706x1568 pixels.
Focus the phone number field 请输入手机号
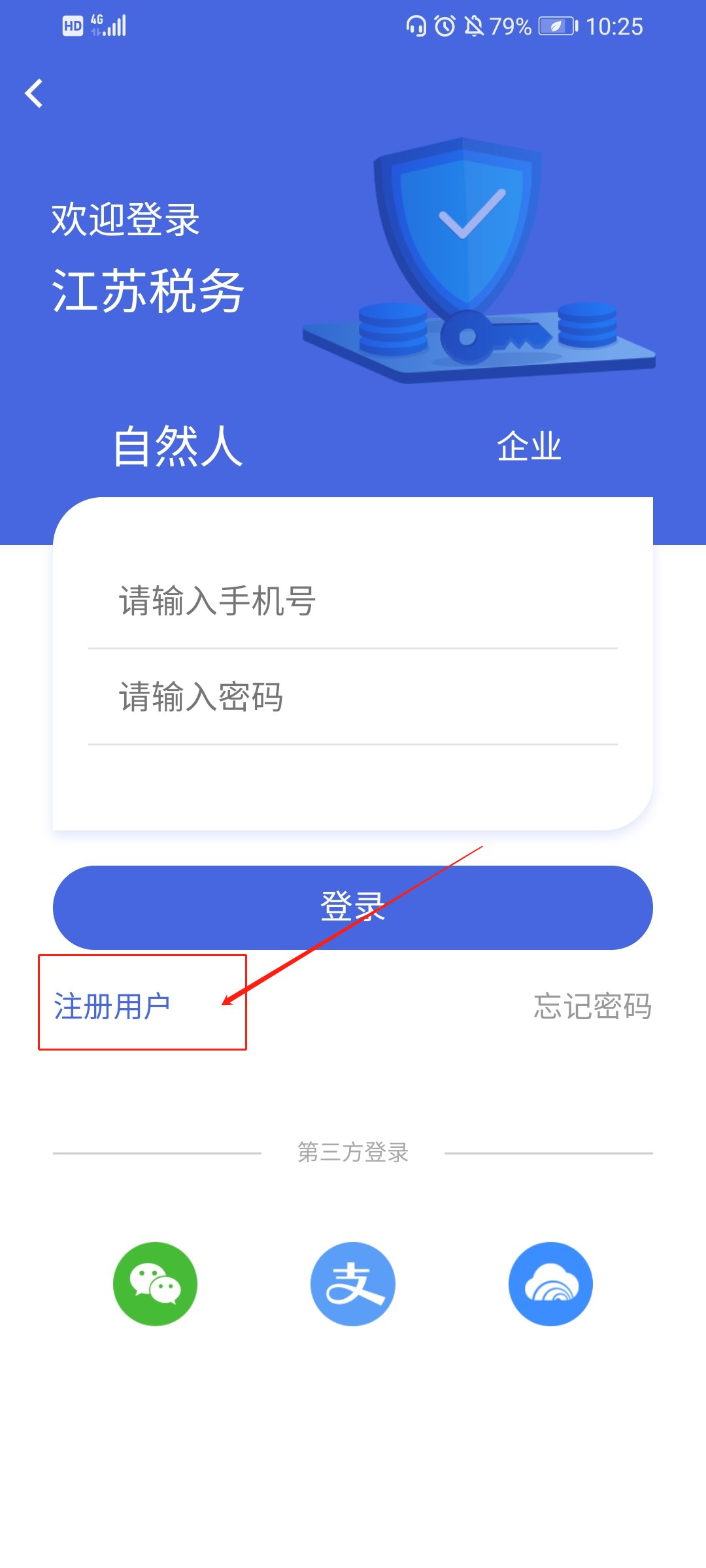coord(353,601)
